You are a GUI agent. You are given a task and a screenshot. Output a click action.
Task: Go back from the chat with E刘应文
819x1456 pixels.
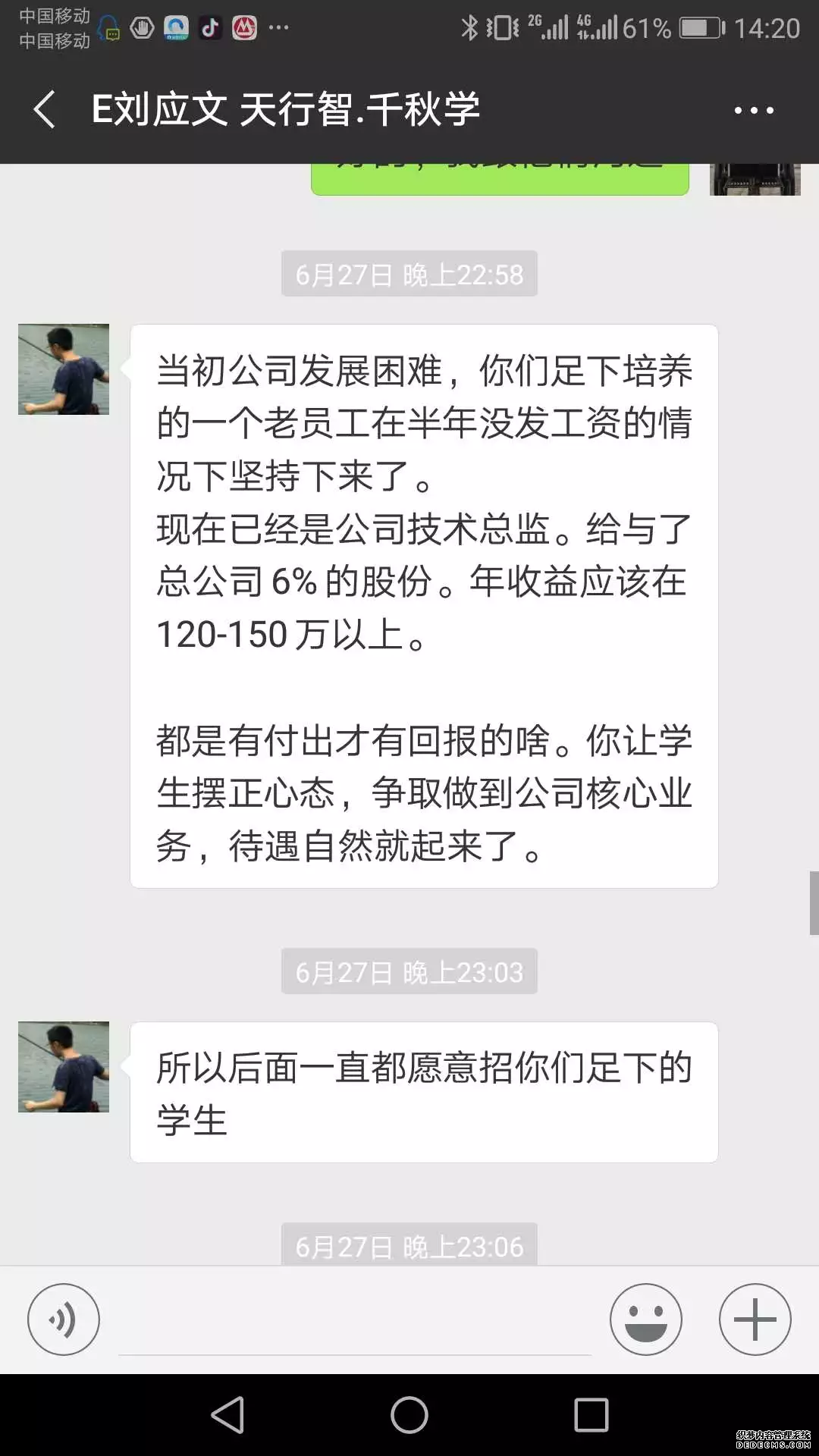tap(45, 110)
